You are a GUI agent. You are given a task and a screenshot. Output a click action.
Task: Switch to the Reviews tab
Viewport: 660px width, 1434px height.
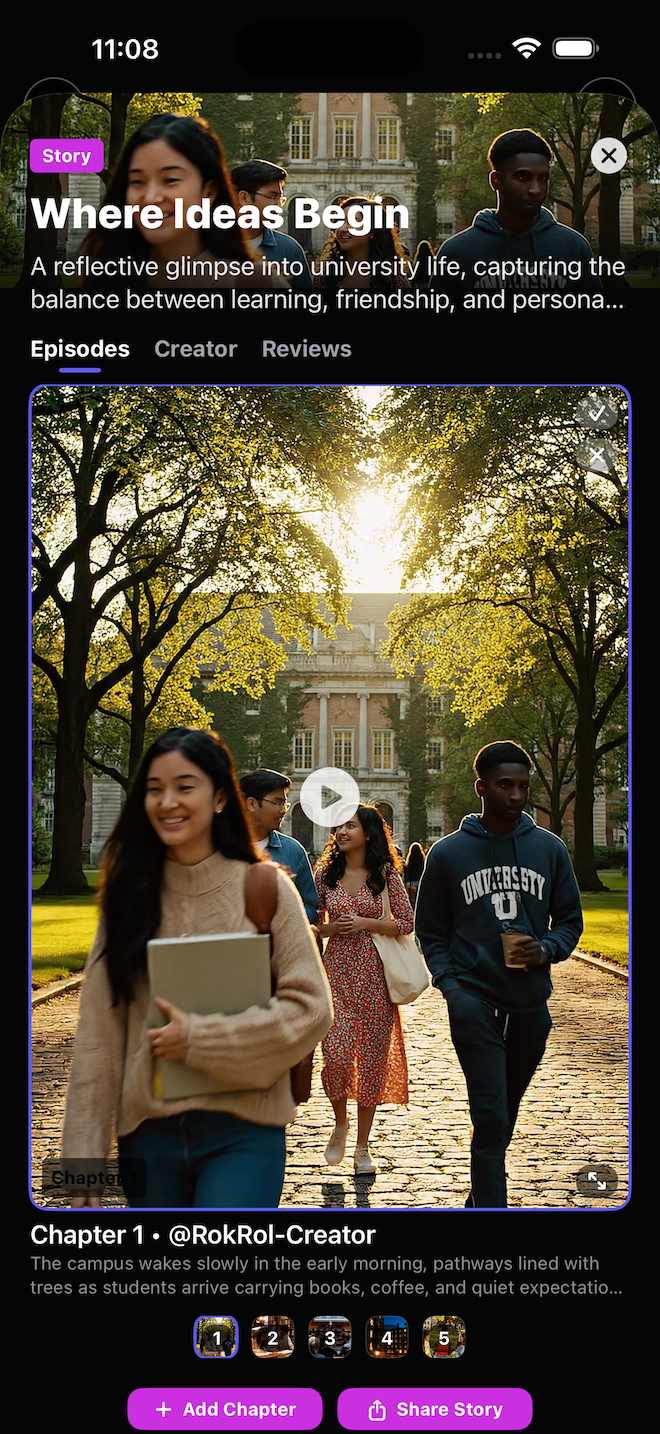(306, 349)
